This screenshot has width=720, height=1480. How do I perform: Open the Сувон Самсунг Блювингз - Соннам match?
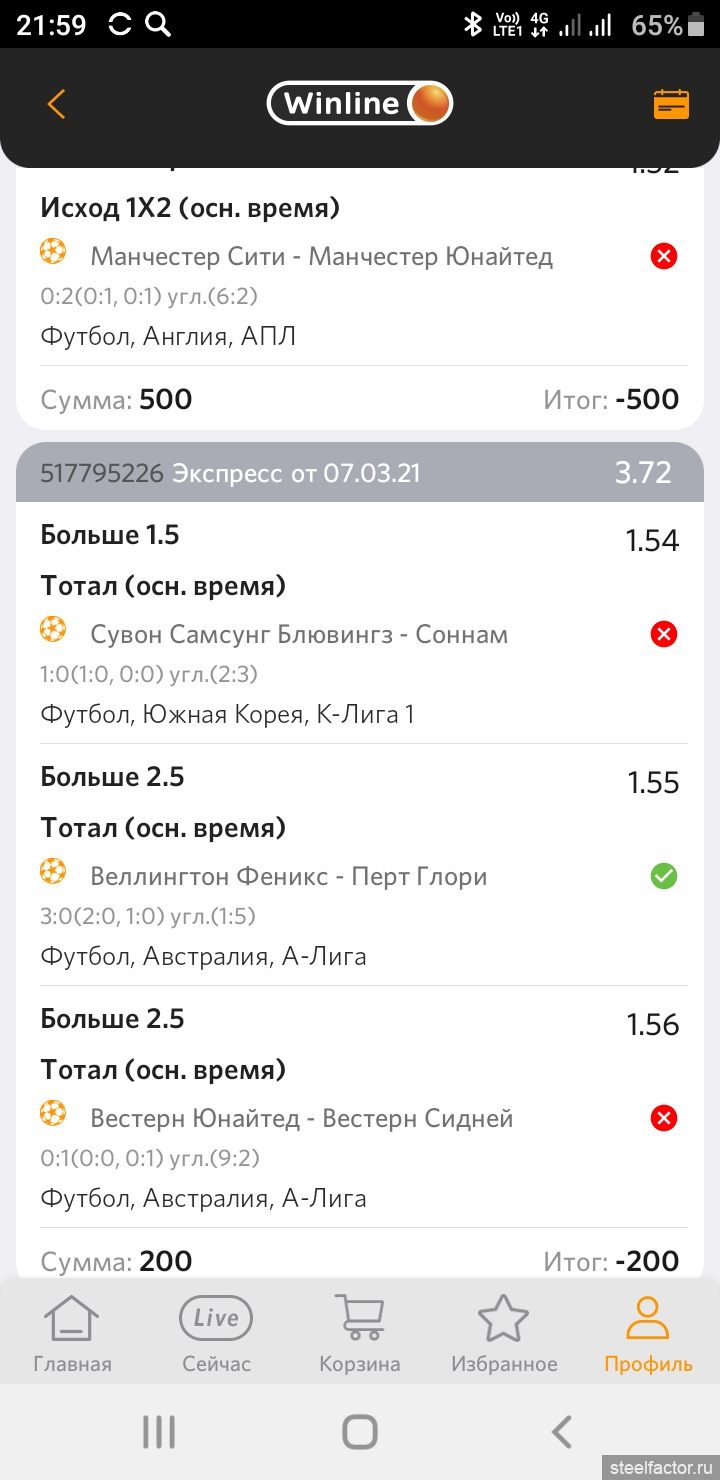coord(299,635)
